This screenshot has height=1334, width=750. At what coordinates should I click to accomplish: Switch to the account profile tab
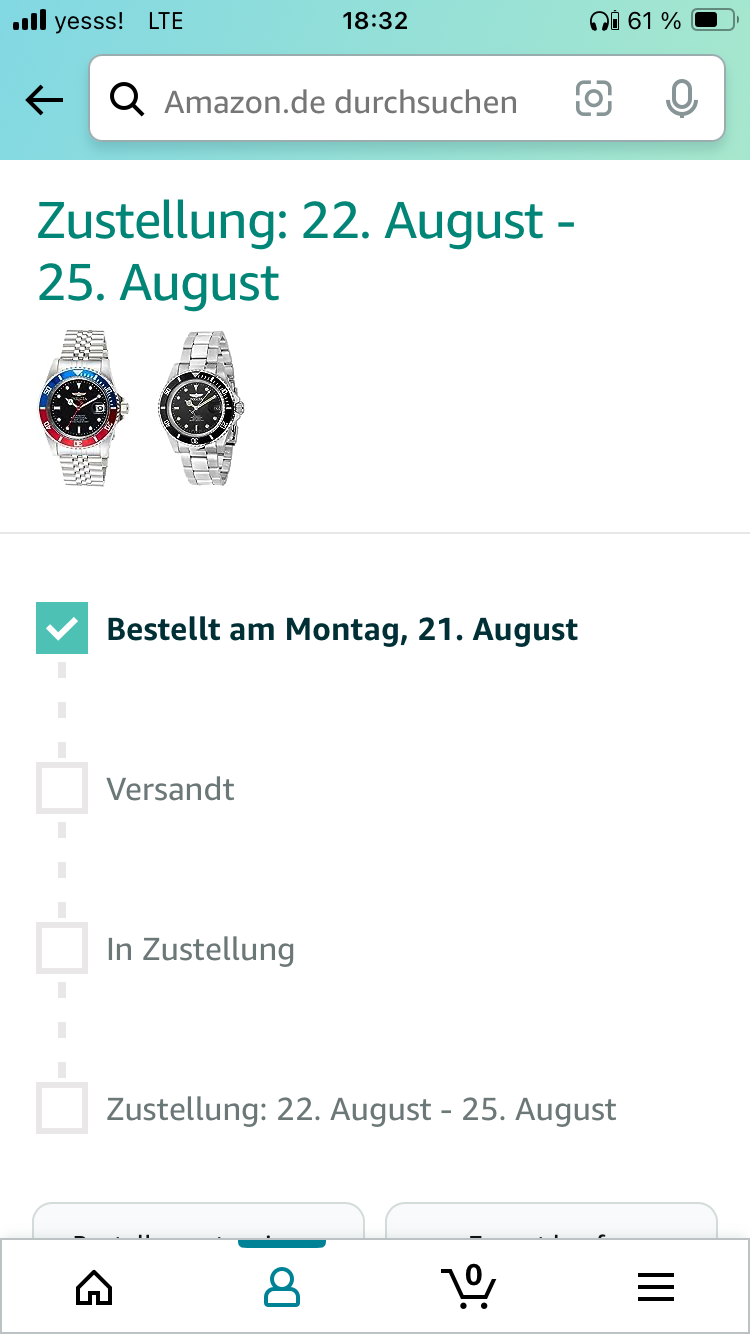coord(282,1286)
